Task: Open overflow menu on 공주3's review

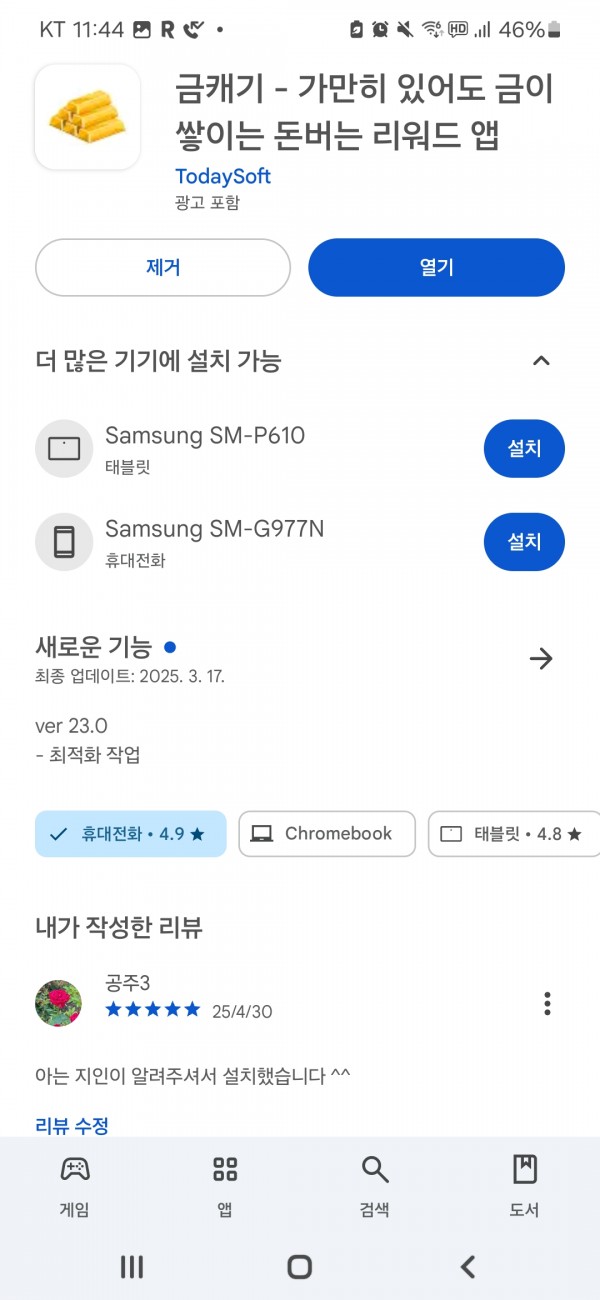Action: click(x=547, y=1003)
